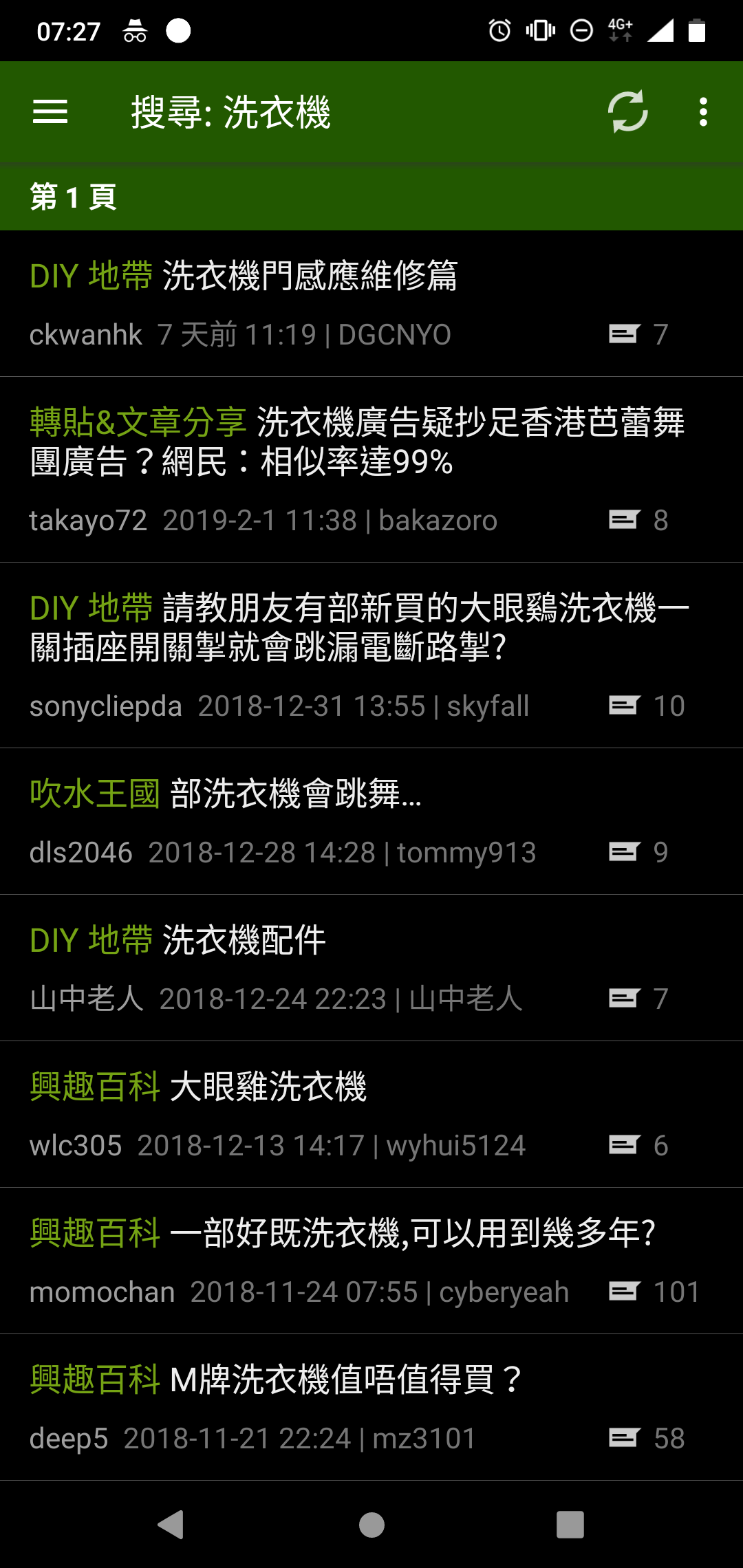The image size is (743, 1568).
Task: Open thread 洗衣機配件 by 山中老人
Action: pyautogui.click(x=371, y=968)
